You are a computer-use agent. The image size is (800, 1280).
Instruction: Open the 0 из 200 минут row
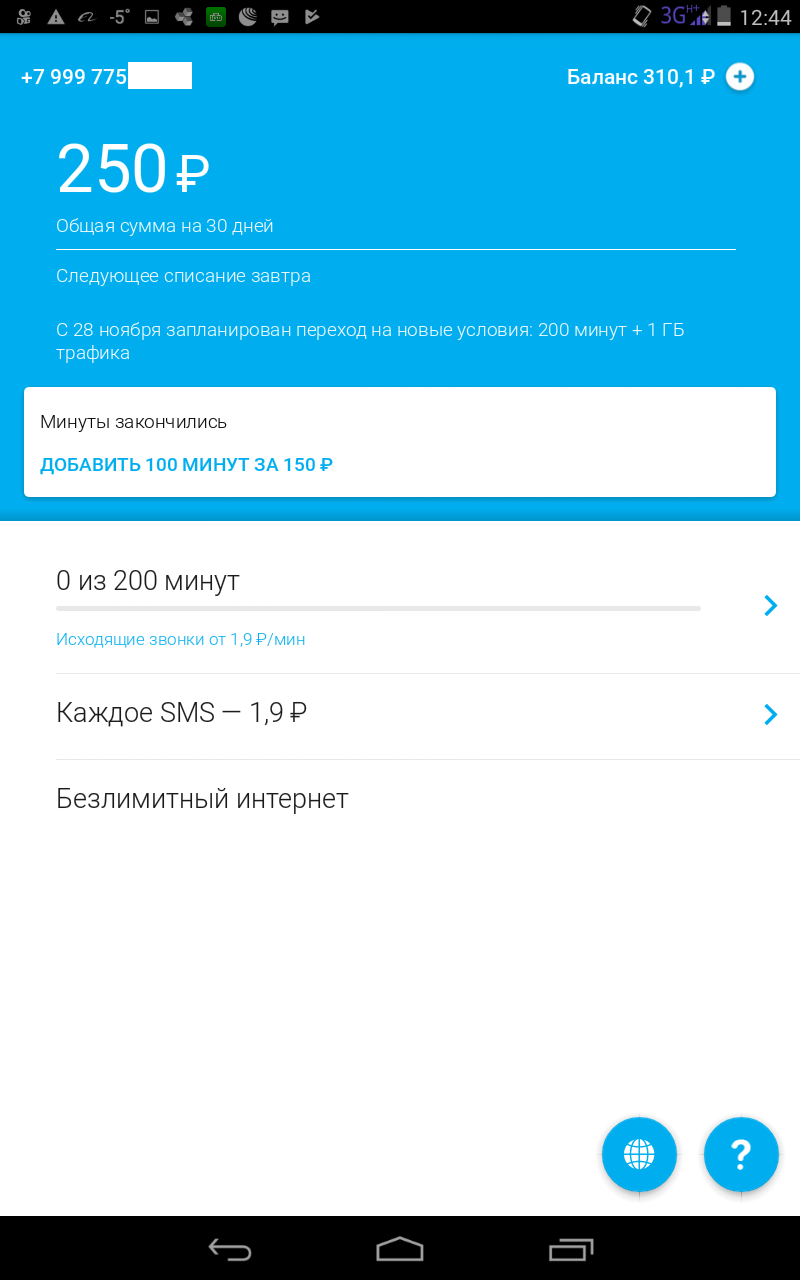click(x=400, y=604)
